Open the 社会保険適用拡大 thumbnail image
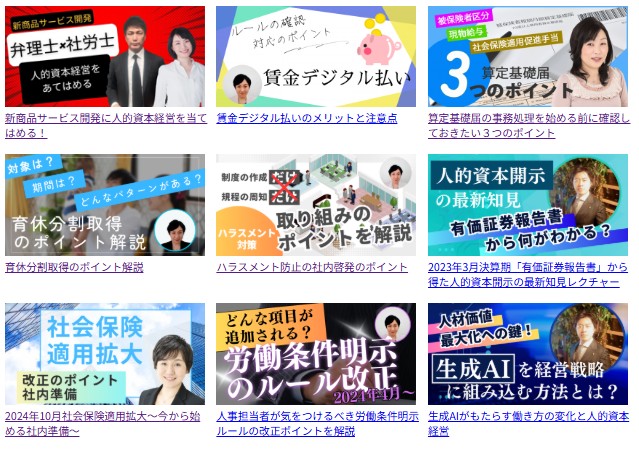 tap(104, 353)
